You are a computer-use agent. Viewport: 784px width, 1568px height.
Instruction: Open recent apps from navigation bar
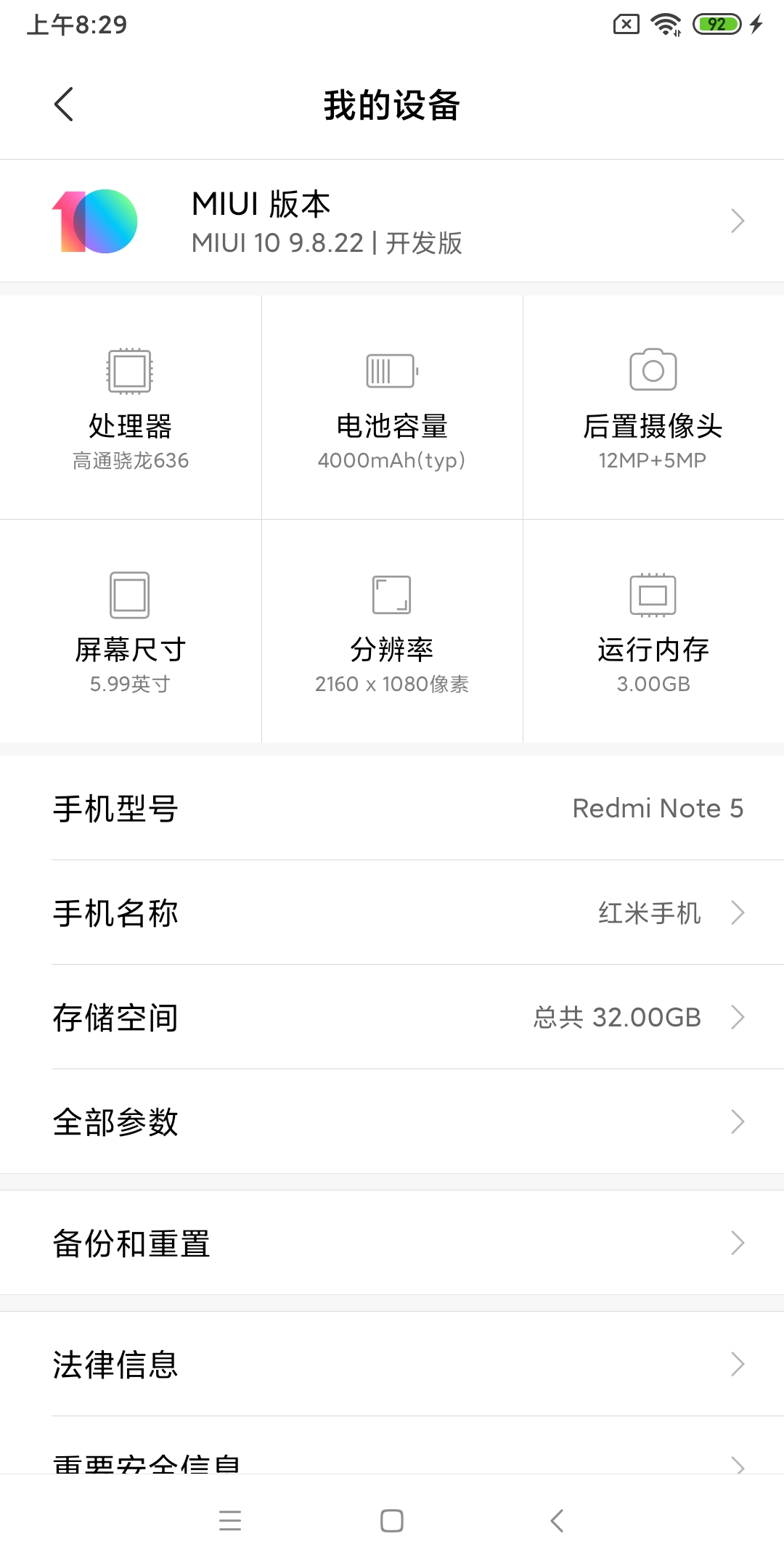coord(230,1521)
